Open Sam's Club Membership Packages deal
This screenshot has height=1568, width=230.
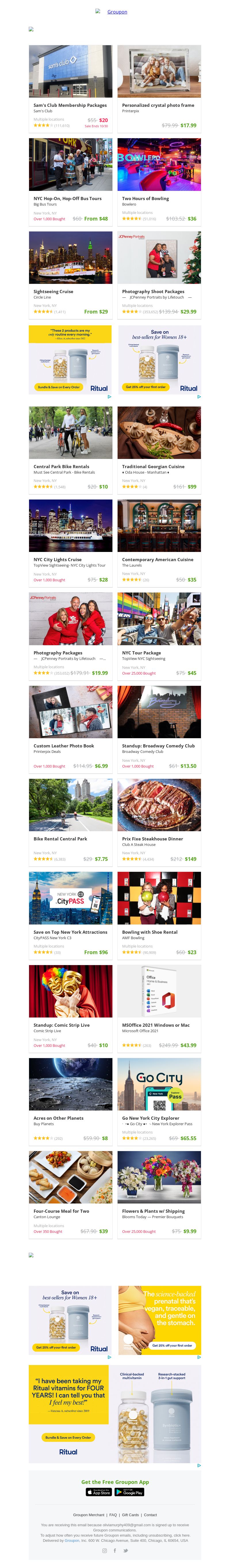[70, 105]
